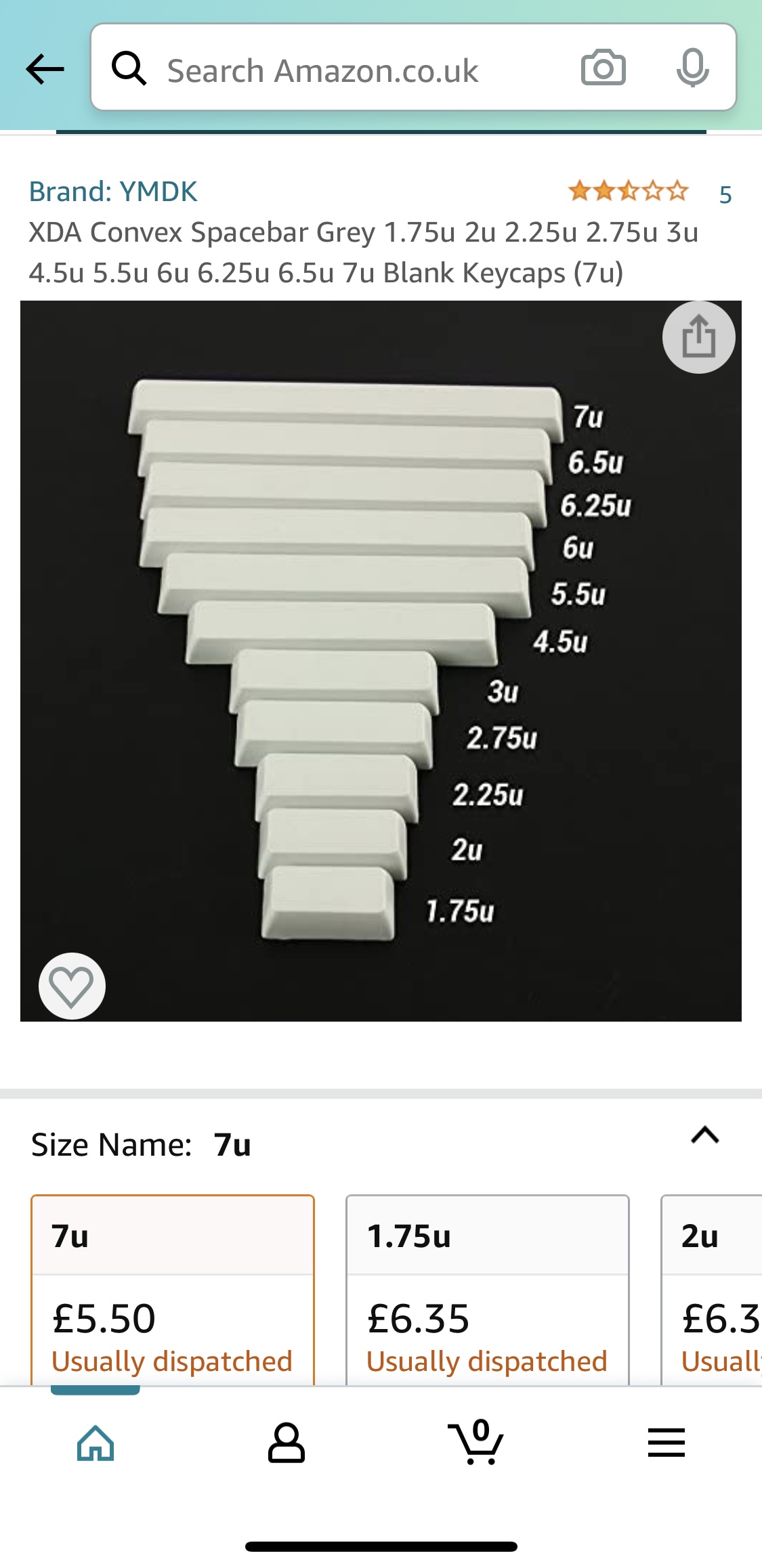Open the product image full view
This screenshot has width=762, height=1568.
[x=381, y=661]
